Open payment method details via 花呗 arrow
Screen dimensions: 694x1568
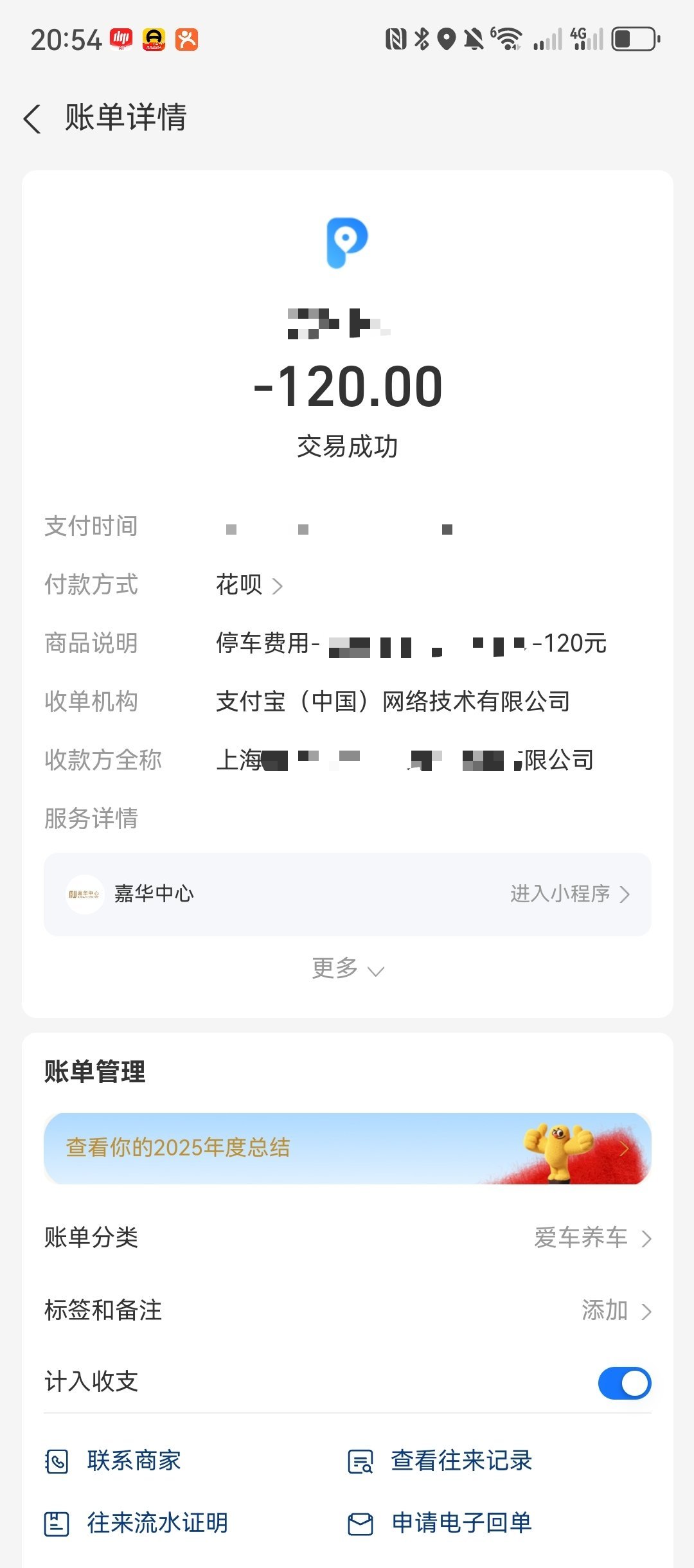(280, 585)
